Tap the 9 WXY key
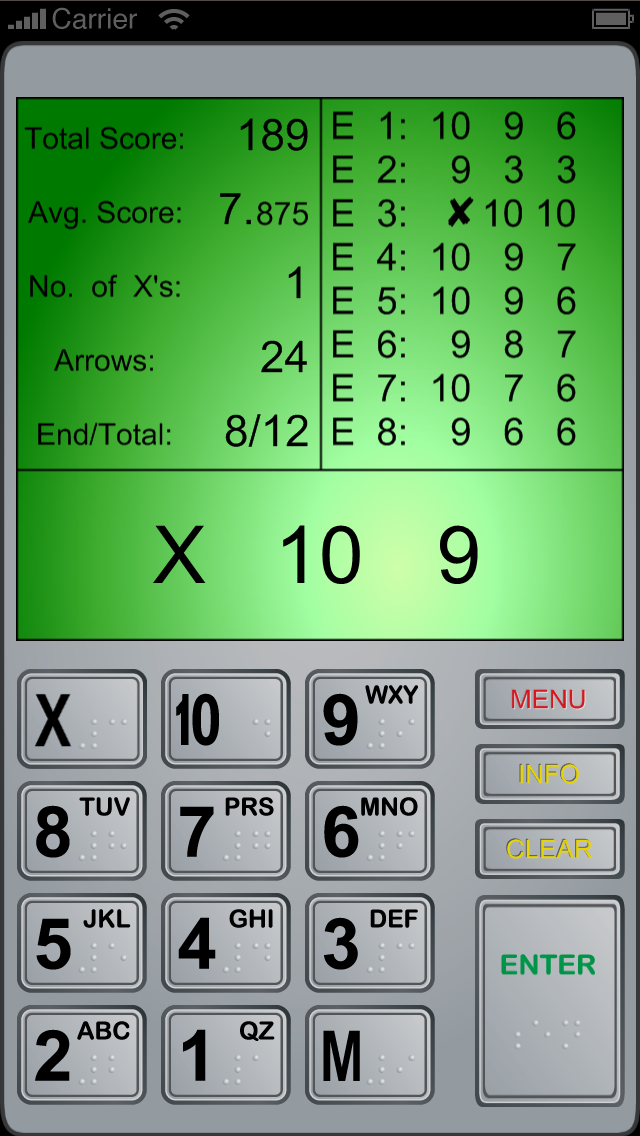 (x=370, y=719)
